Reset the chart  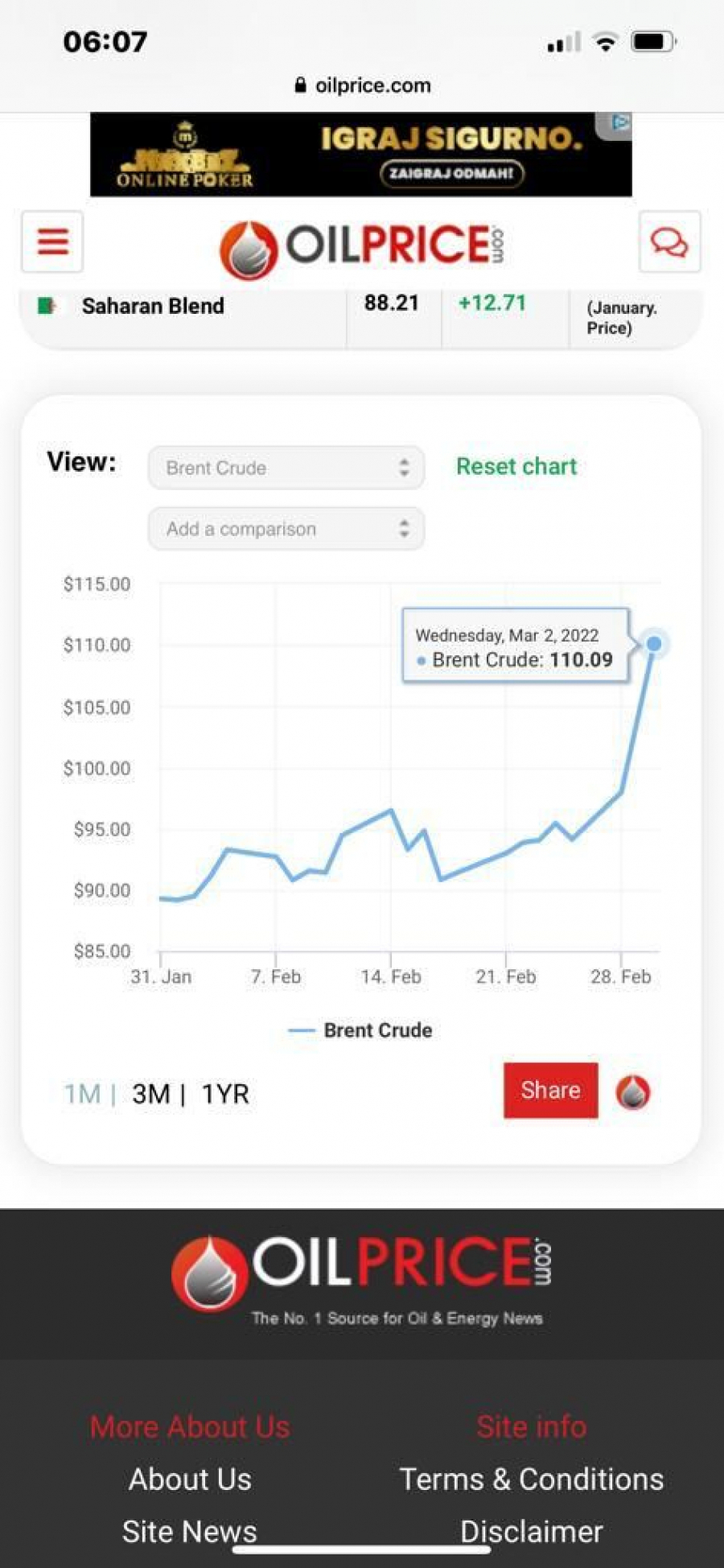(516, 466)
